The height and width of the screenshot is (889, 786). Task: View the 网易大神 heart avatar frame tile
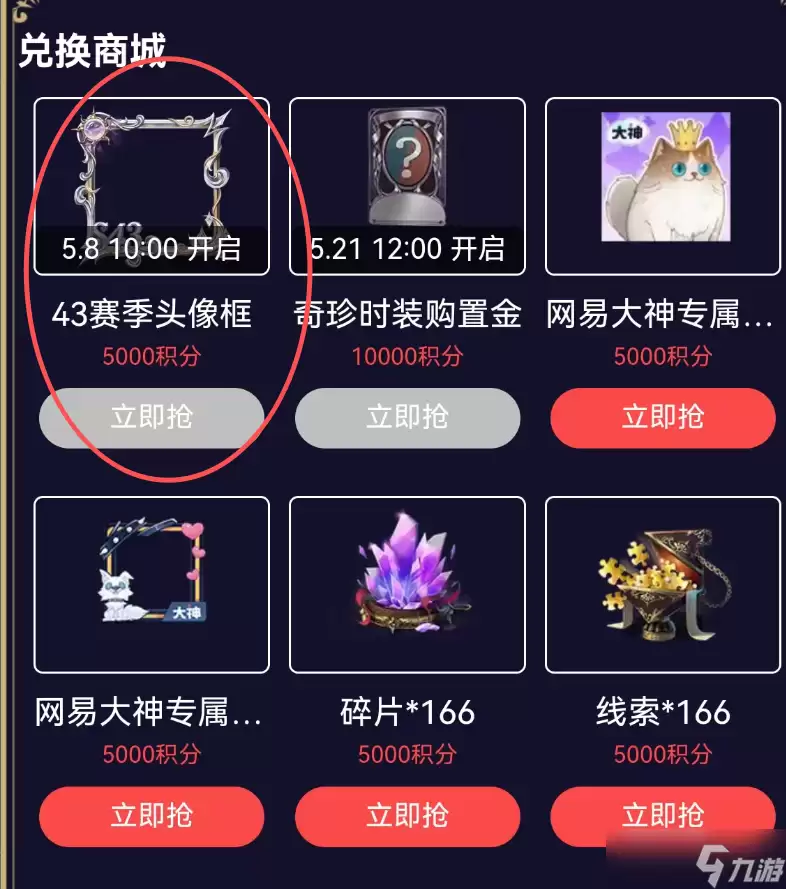coord(151,584)
